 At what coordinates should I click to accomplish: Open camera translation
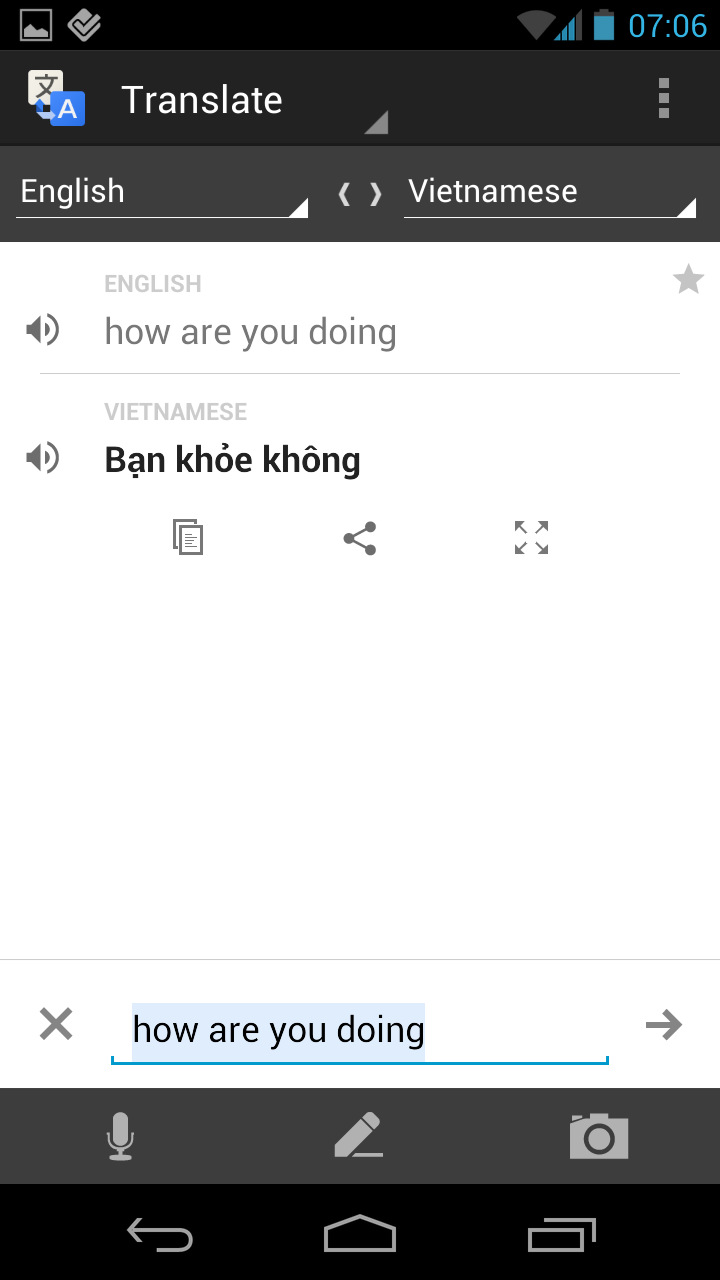pyautogui.click(x=598, y=1137)
